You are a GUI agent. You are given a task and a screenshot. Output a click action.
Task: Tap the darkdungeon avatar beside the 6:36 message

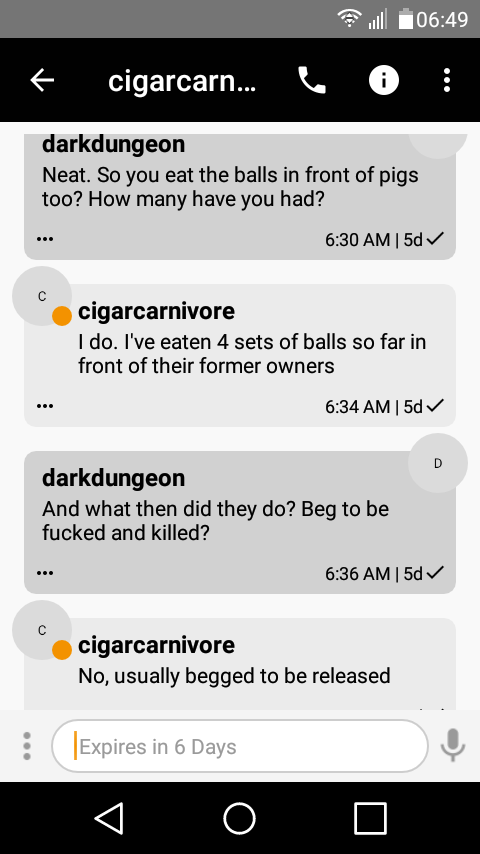pyautogui.click(x=438, y=463)
